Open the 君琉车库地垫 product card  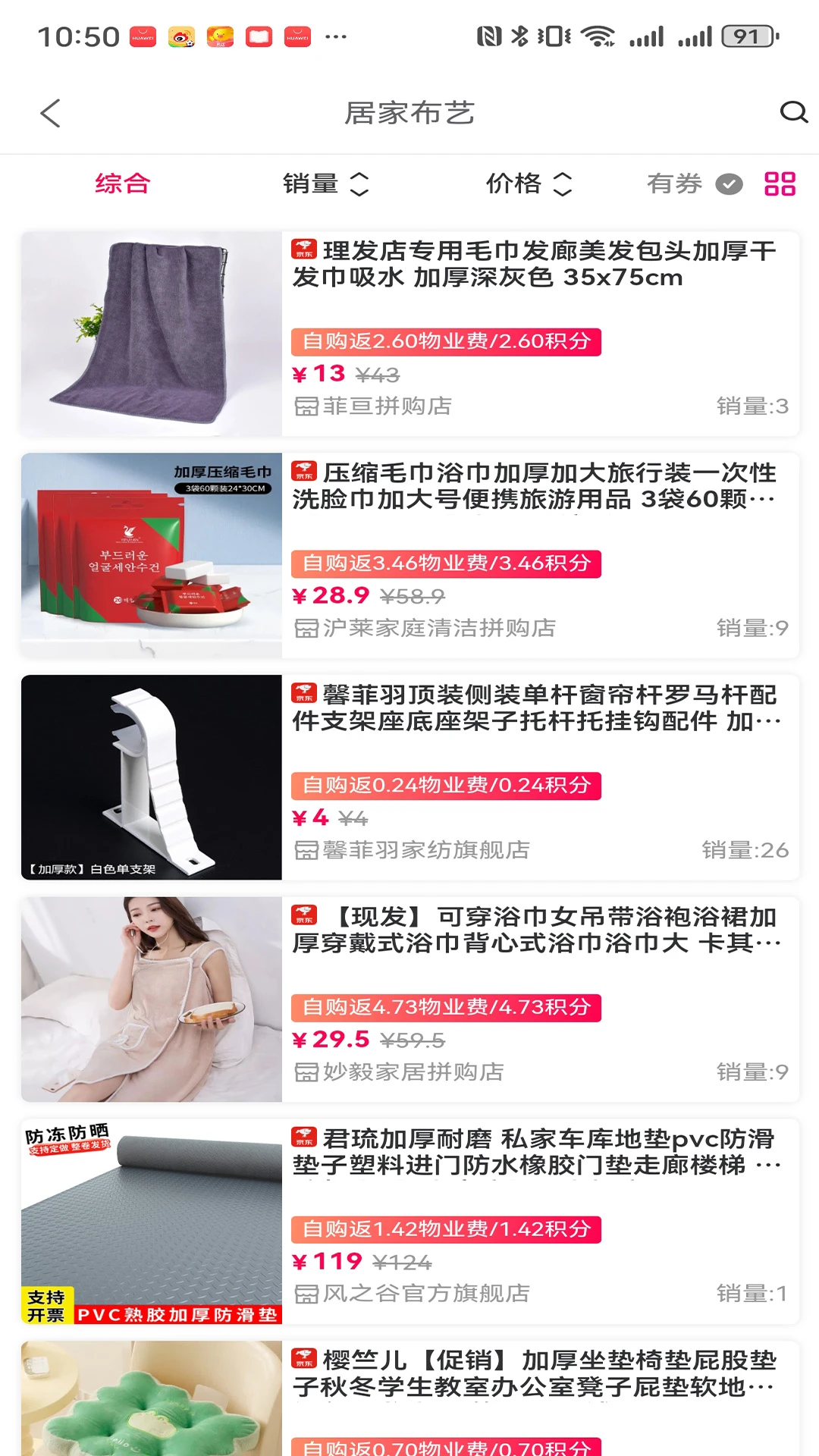coord(409,1221)
